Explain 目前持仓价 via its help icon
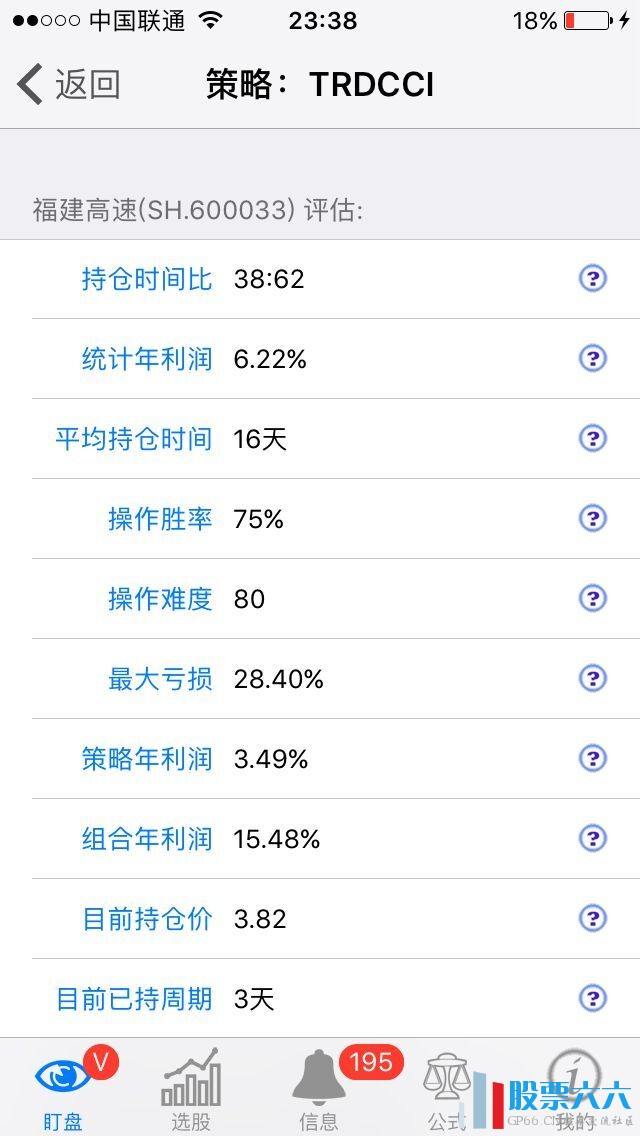The height and width of the screenshot is (1136, 640). click(x=593, y=918)
